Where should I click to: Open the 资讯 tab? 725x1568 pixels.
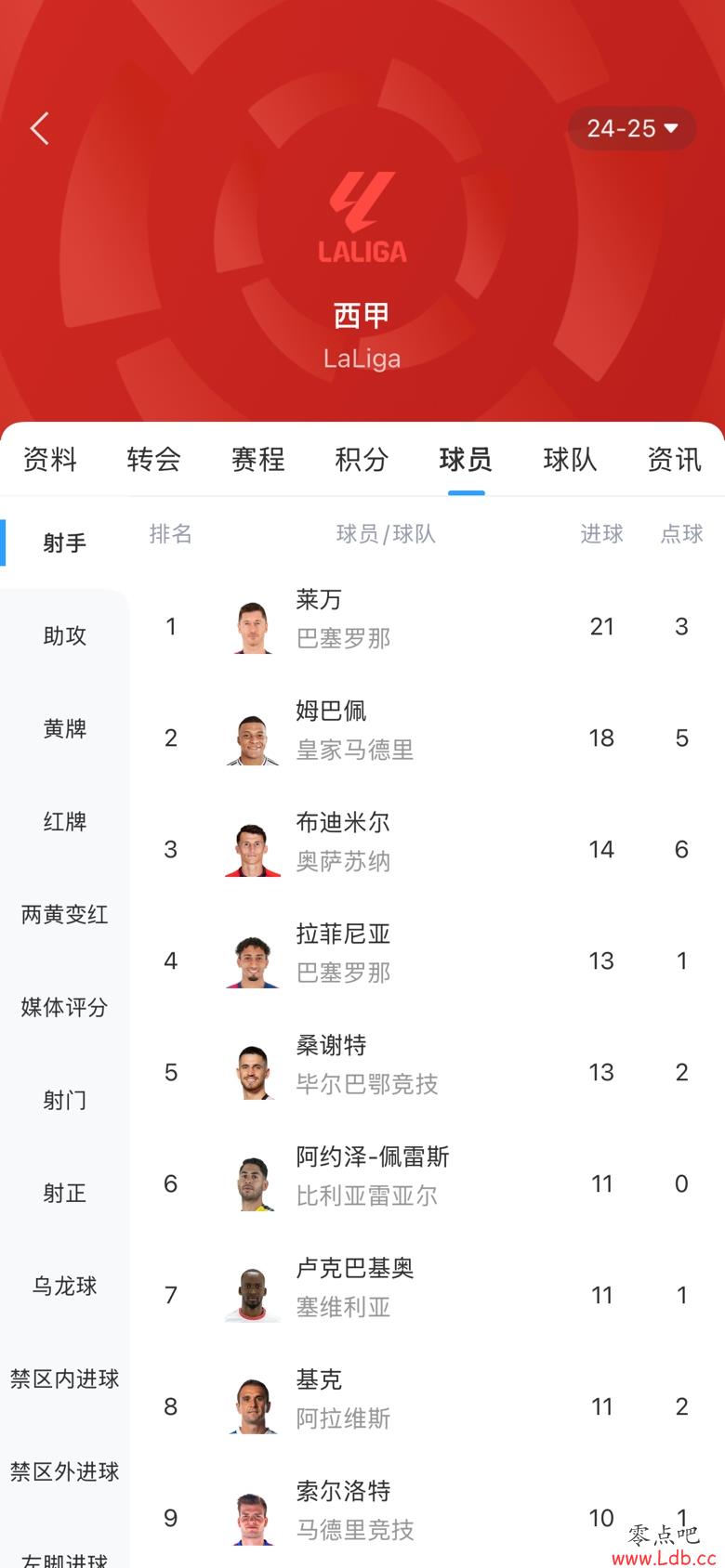tap(674, 459)
